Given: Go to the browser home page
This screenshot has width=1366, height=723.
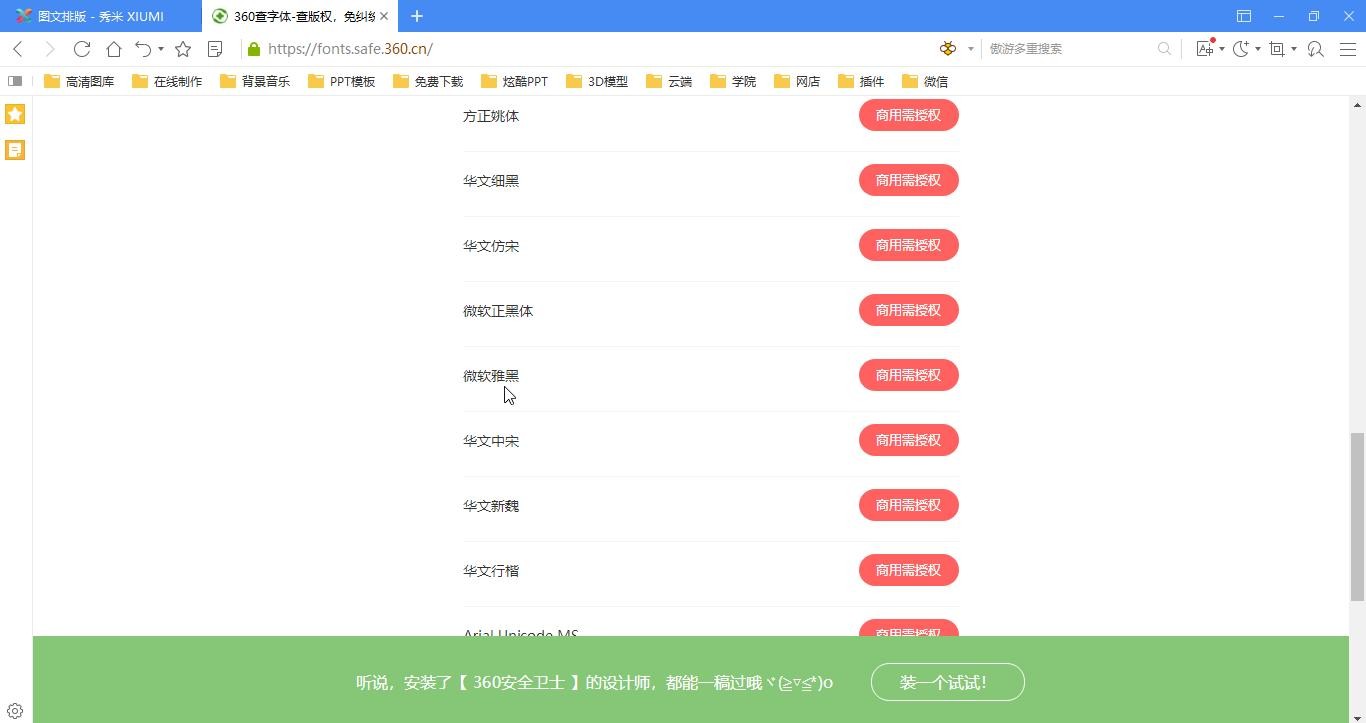Looking at the screenshot, I should tap(114, 49).
